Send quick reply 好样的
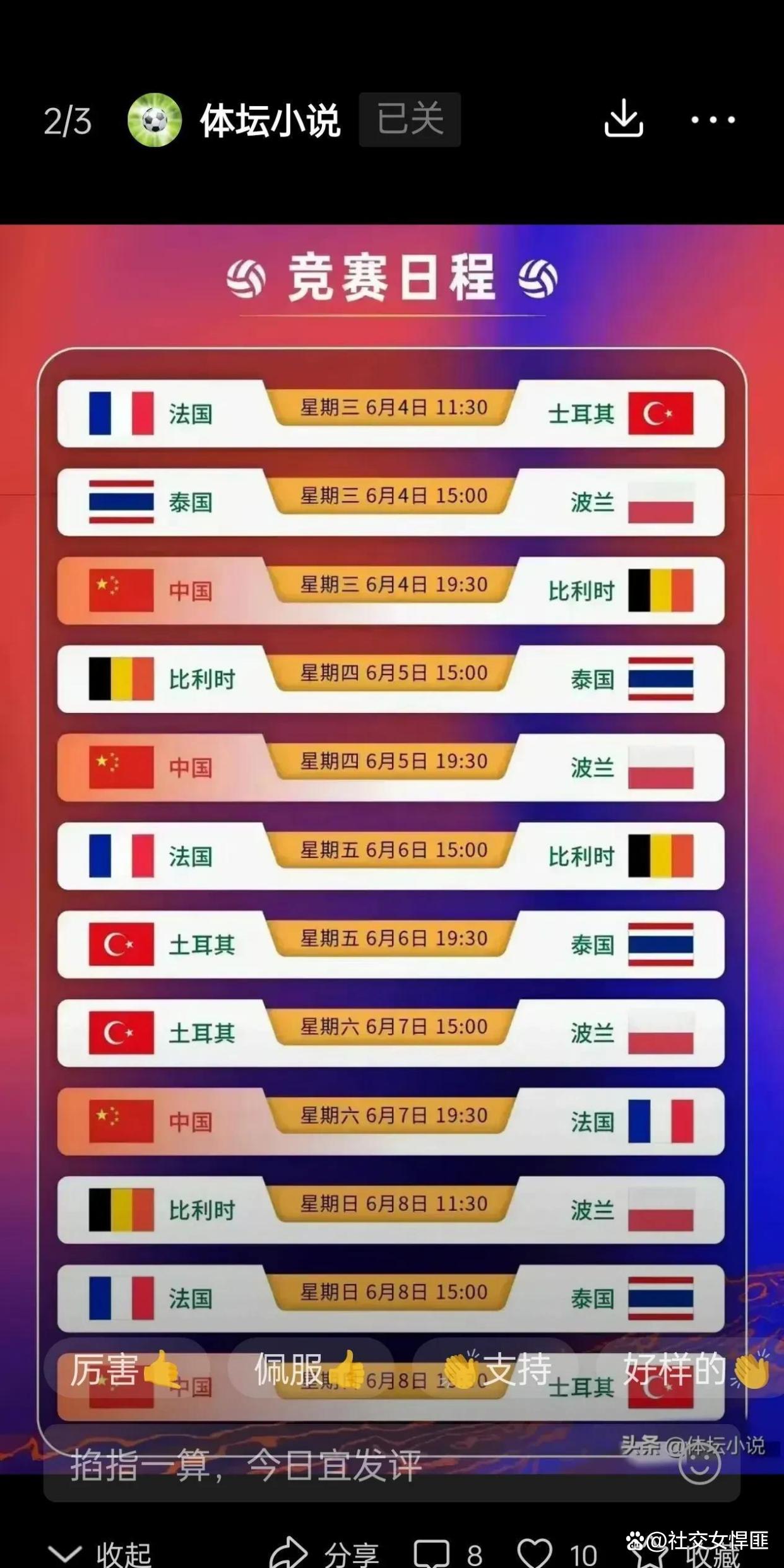Screen dimensions: 784x1568 click(694, 1369)
